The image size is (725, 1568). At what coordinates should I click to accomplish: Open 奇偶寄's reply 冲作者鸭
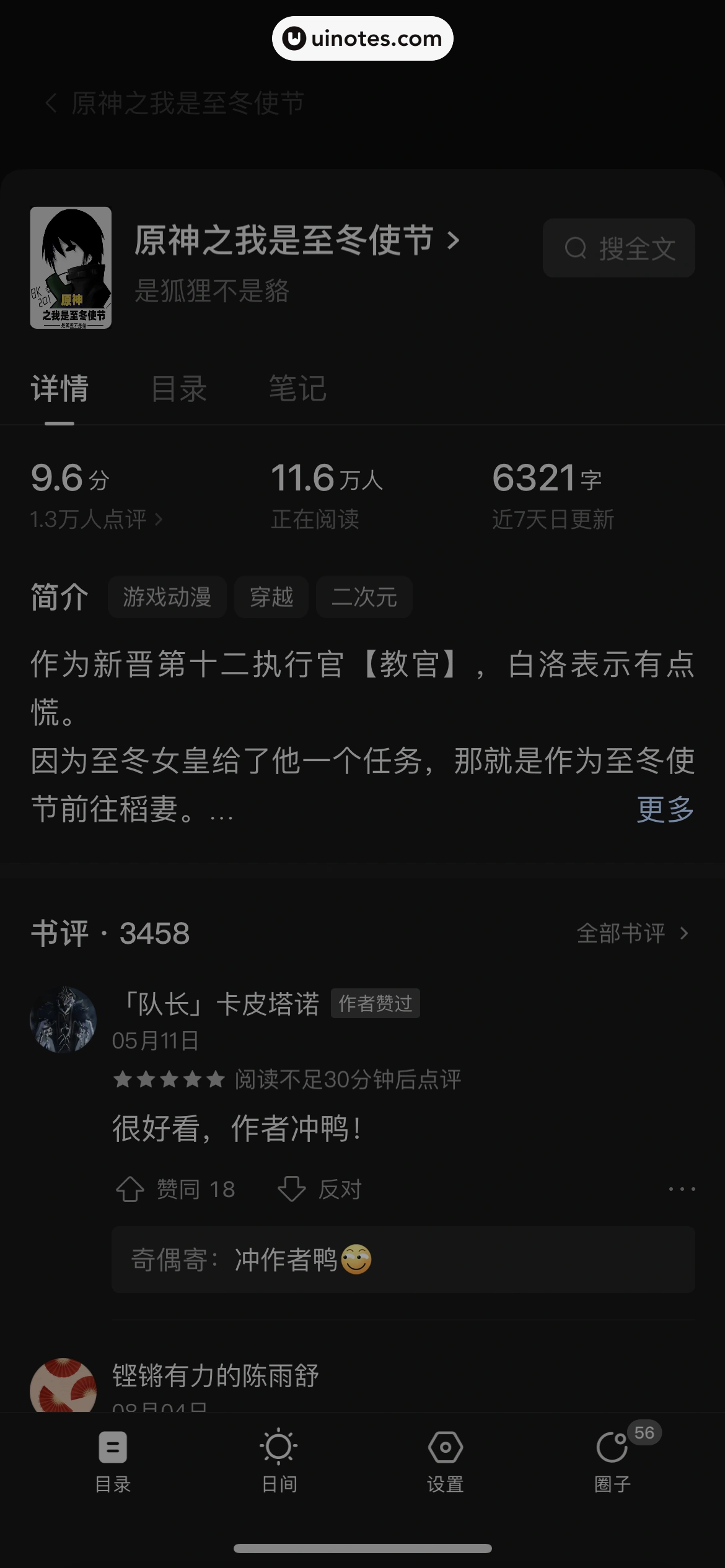403,1260
